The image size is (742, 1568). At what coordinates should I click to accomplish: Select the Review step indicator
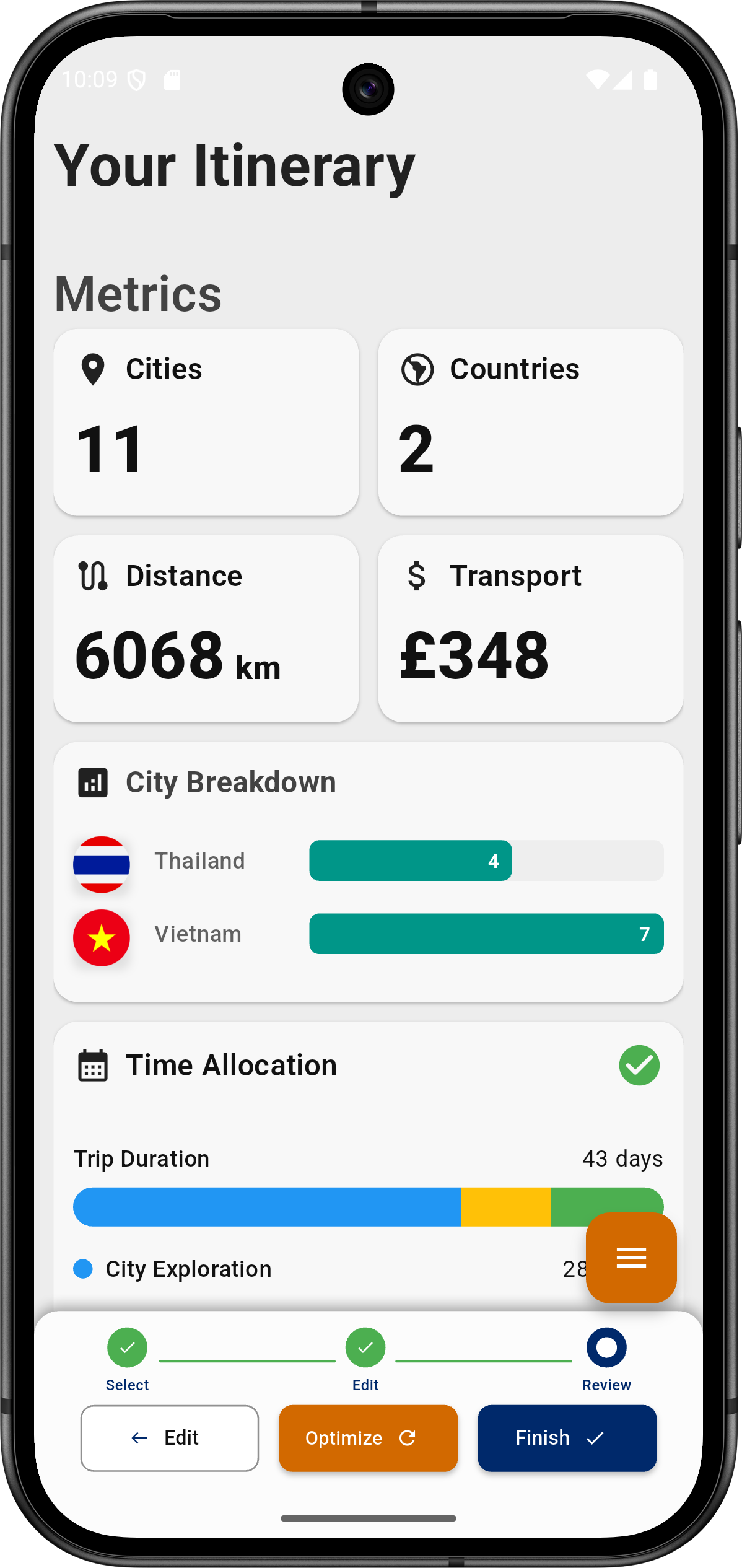click(606, 1348)
